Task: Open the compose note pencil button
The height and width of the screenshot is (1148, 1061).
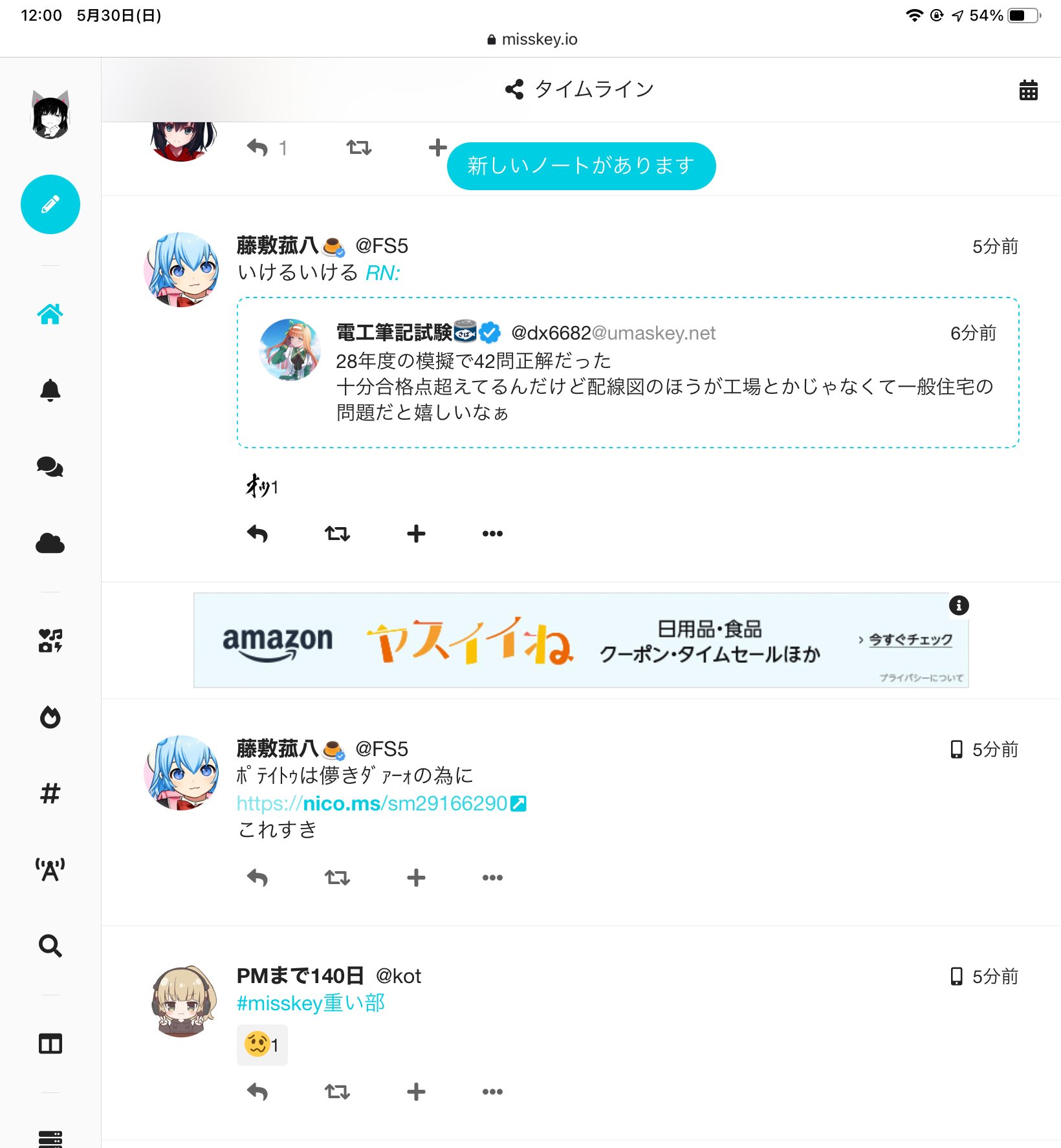Action: pyautogui.click(x=50, y=204)
